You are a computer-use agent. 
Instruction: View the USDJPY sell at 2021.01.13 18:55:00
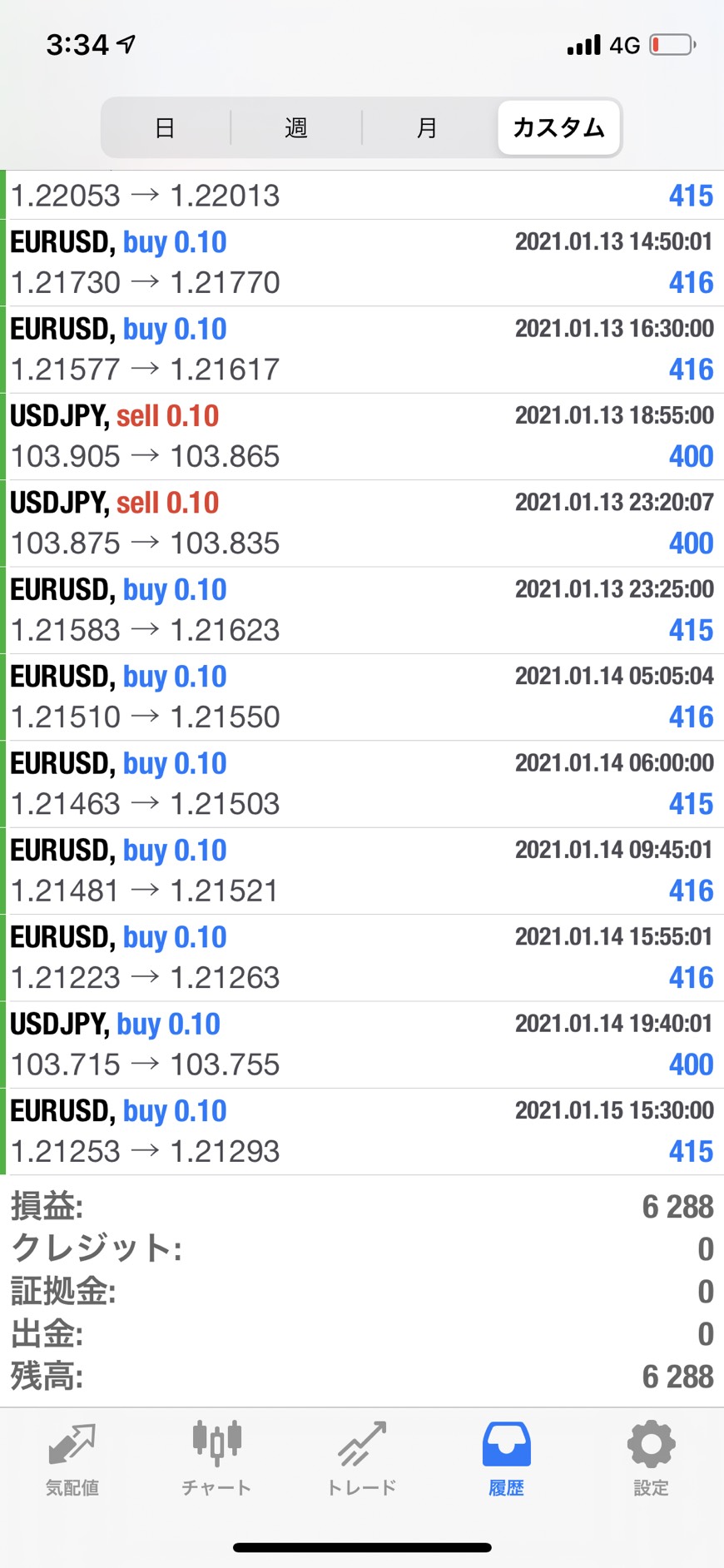coord(362,437)
